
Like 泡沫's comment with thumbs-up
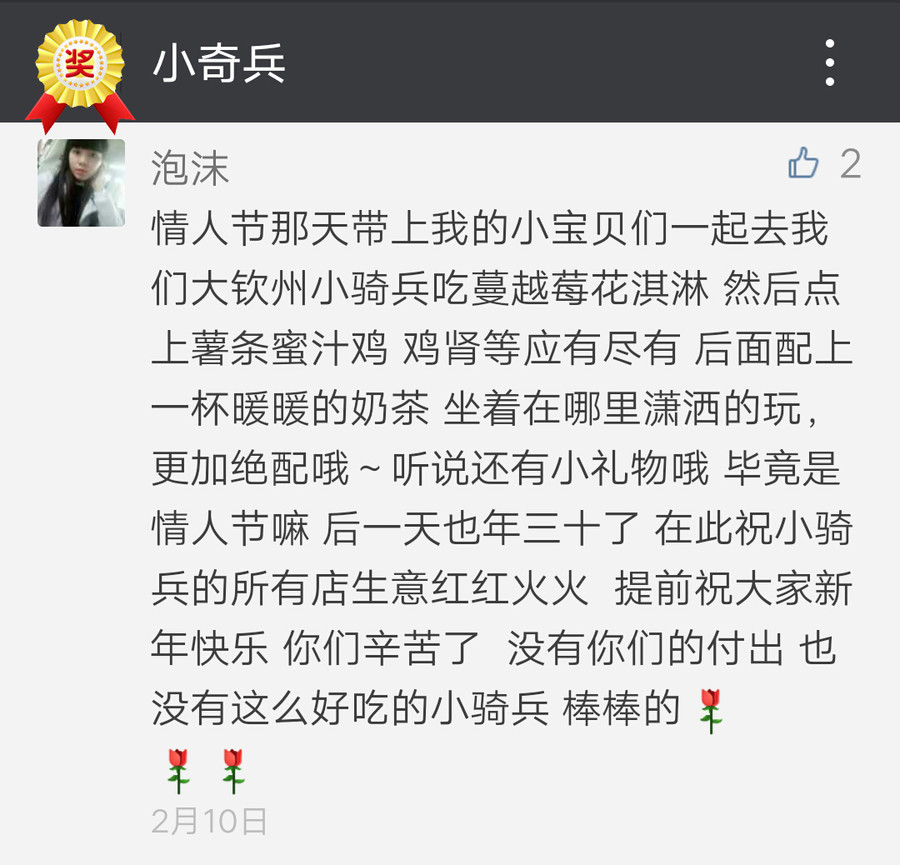click(x=803, y=163)
